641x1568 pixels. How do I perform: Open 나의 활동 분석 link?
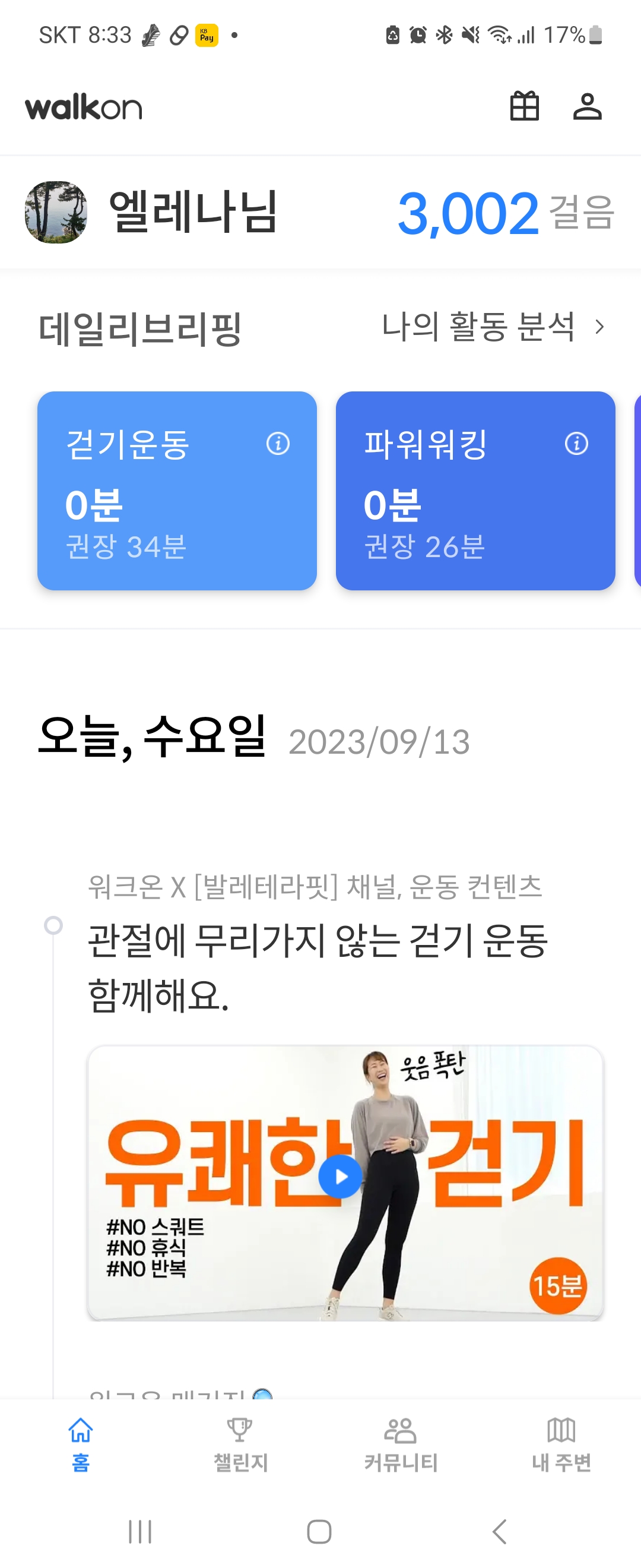(493, 327)
